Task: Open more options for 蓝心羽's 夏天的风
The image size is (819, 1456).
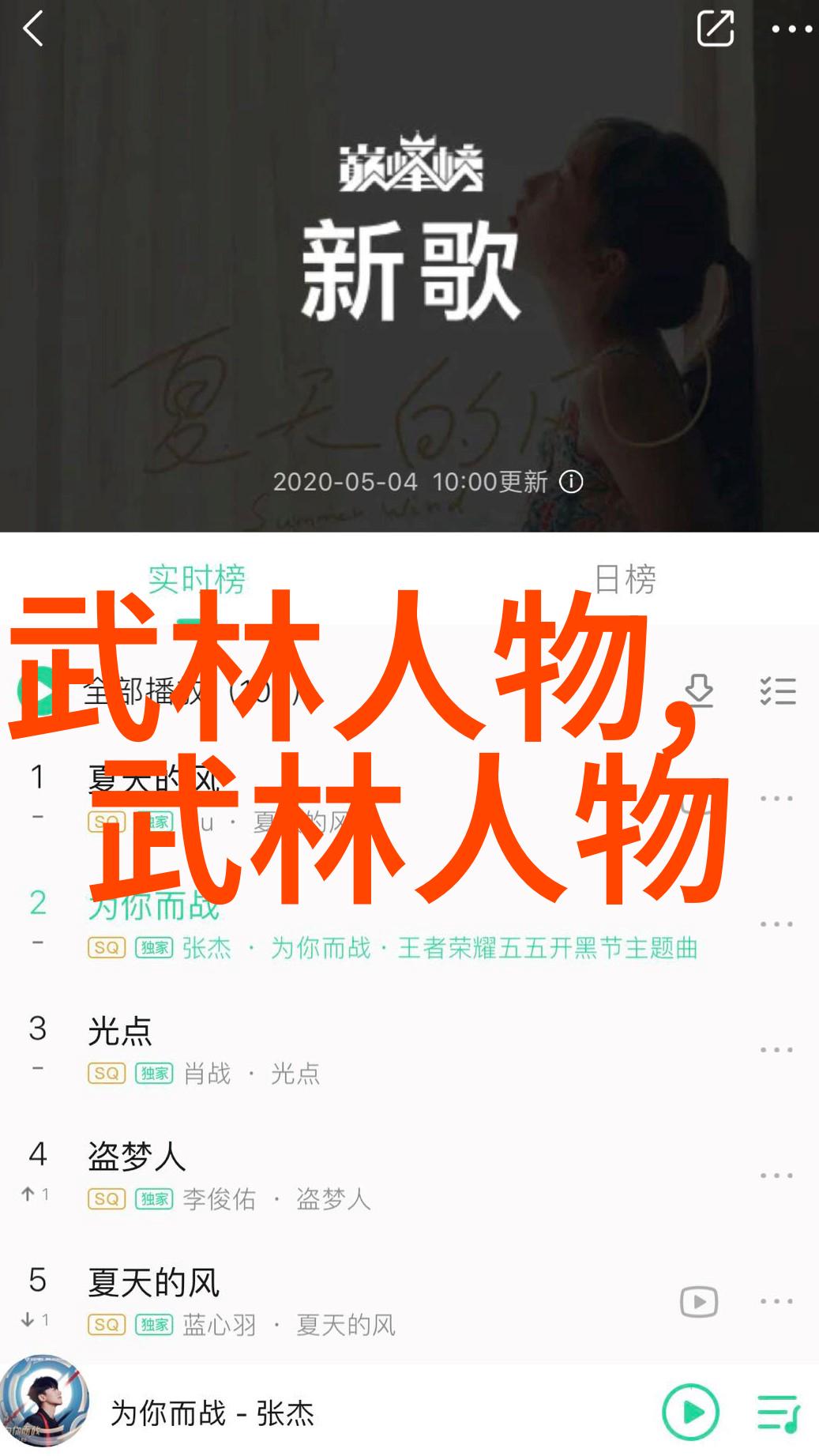Action: [x=776, y=1301]
